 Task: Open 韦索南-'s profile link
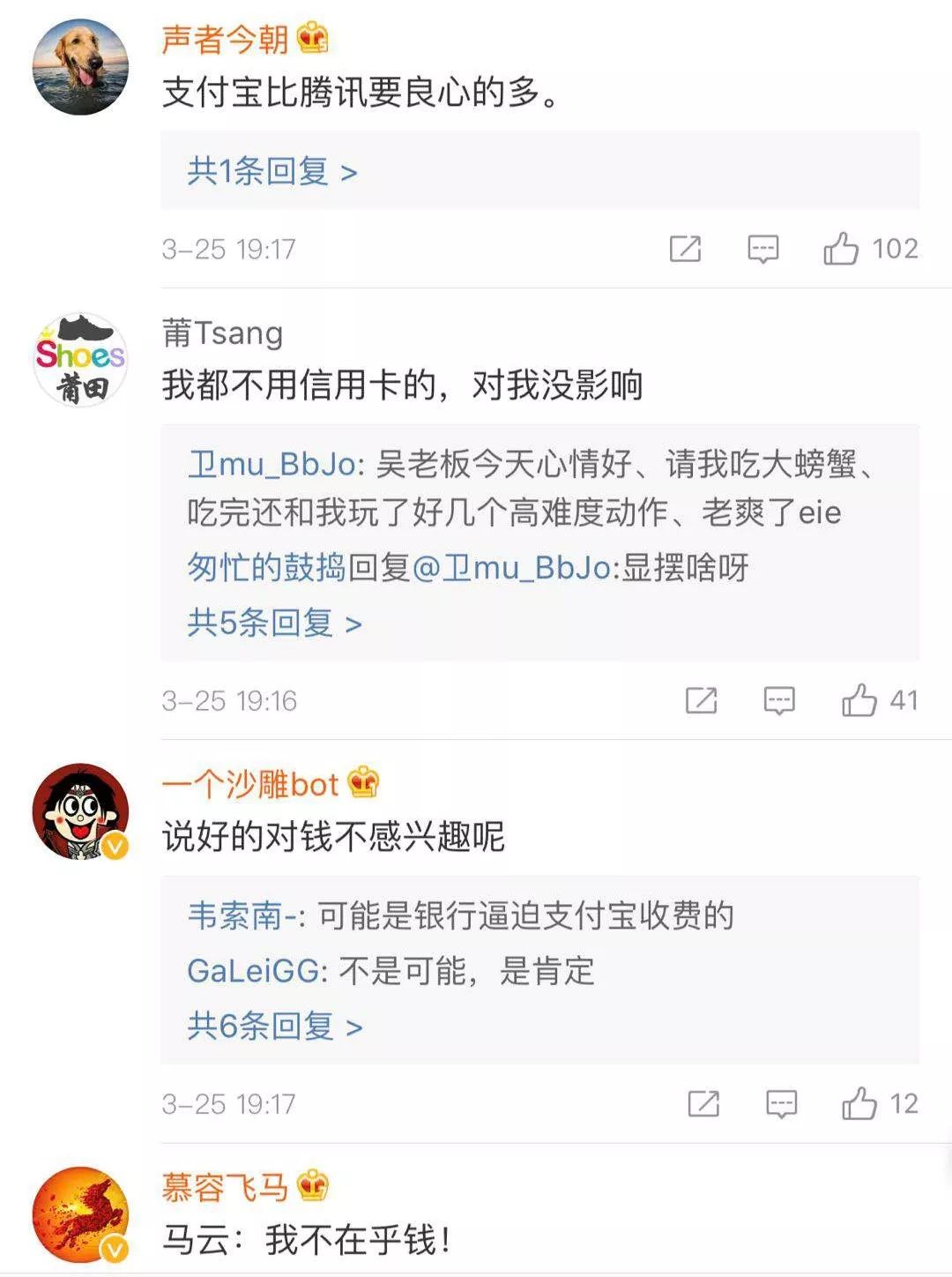242,916
